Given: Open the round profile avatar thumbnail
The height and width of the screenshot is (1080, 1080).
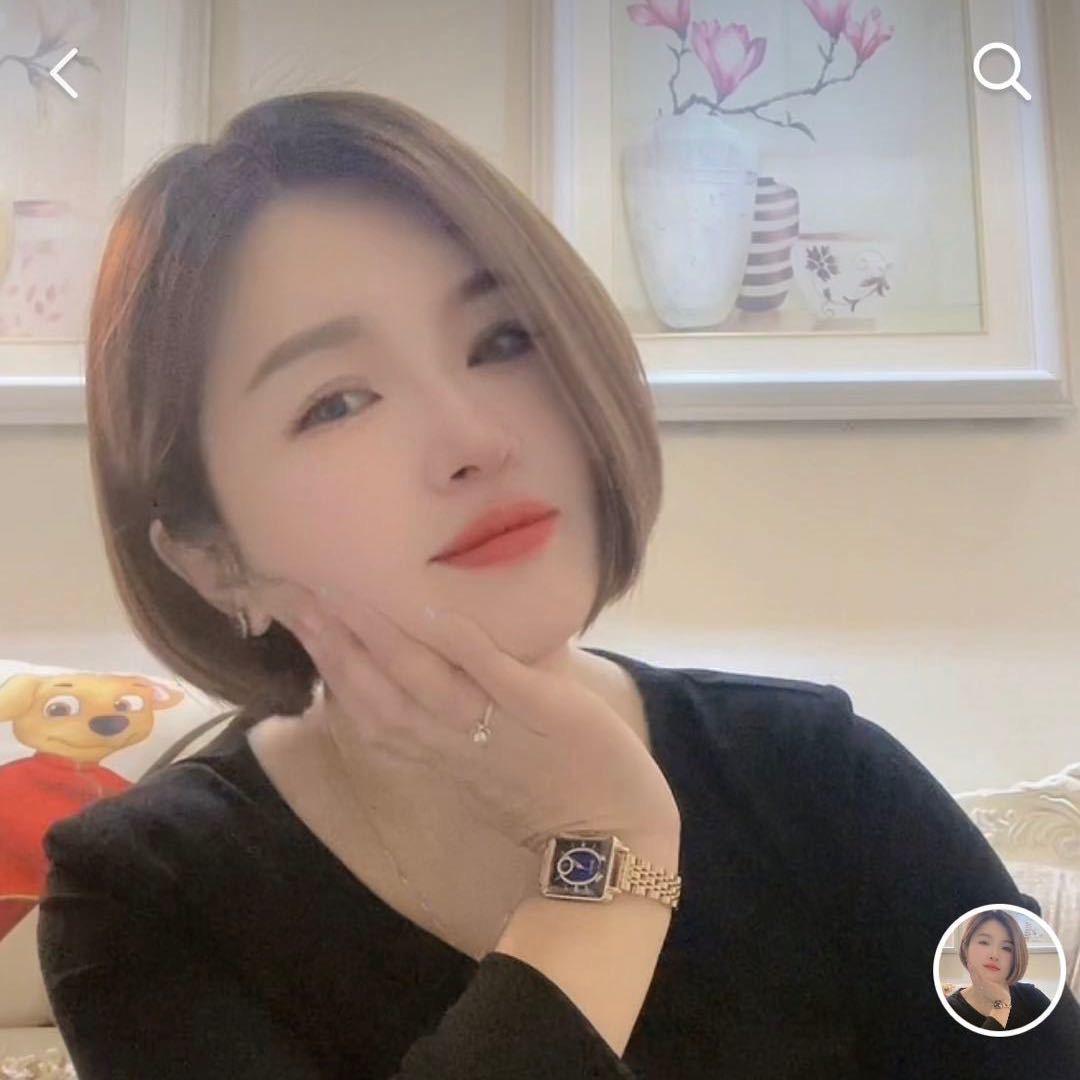Looking at the screenshot, I should [998, 969].
